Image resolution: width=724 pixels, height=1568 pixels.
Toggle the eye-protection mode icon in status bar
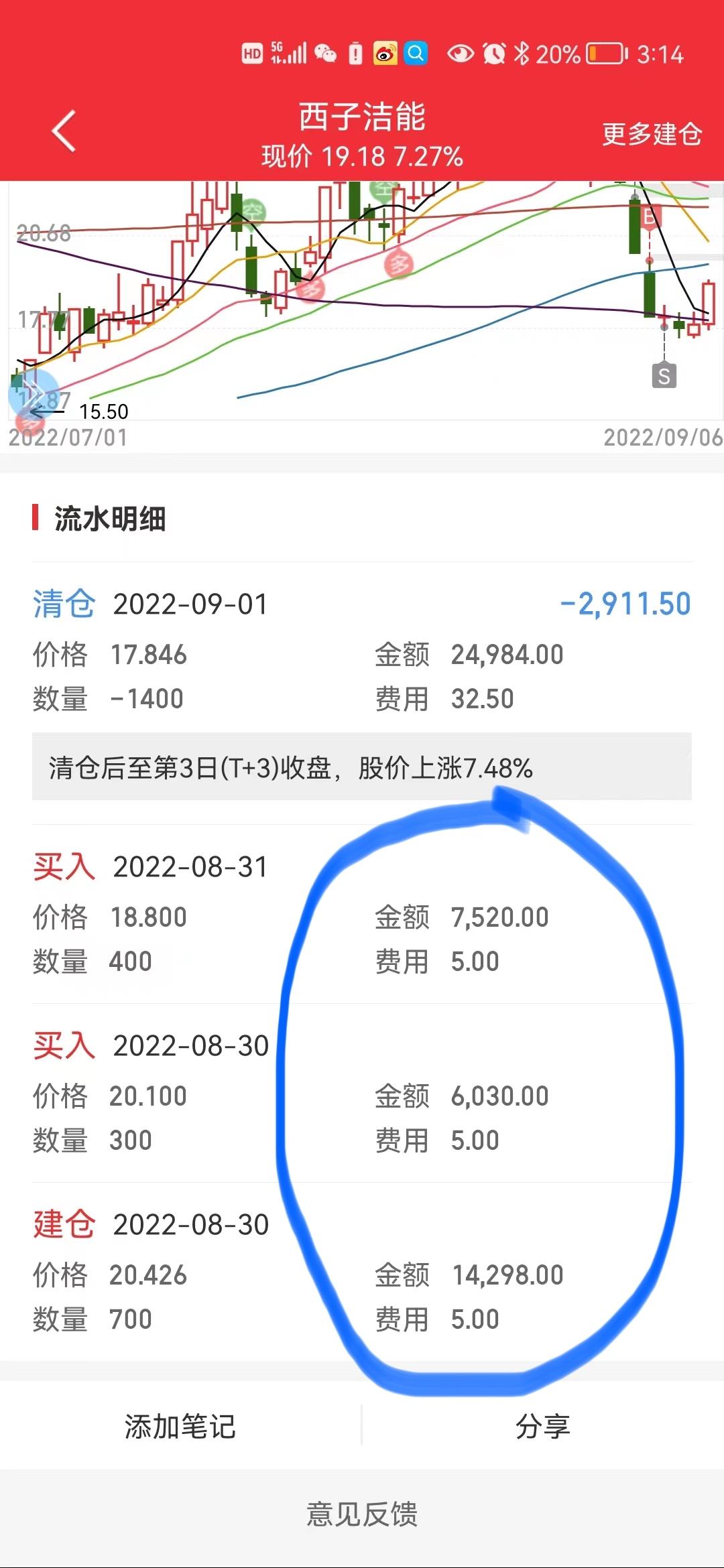pos(461,52)
